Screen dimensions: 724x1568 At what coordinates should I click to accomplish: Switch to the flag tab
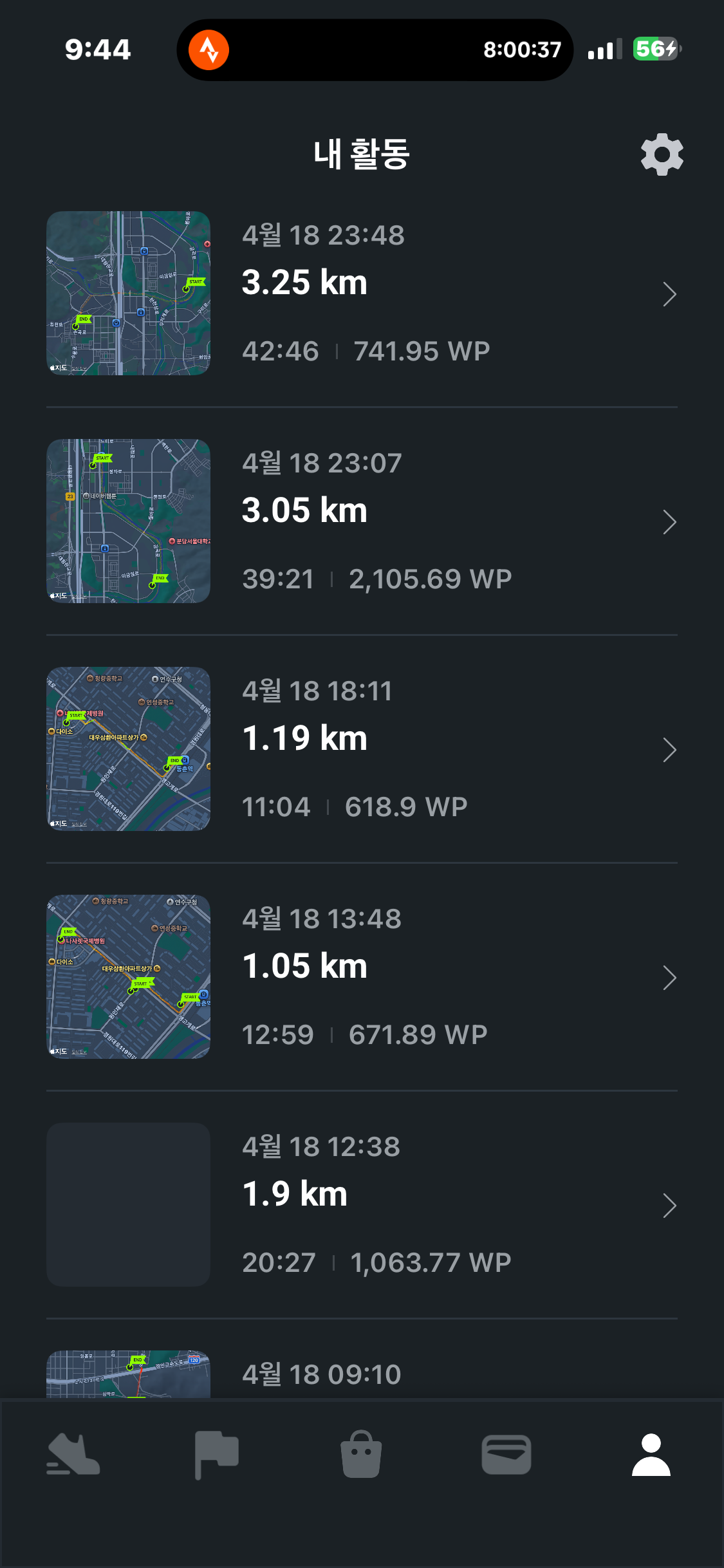pyautogui.click(x=217, y=1455)
